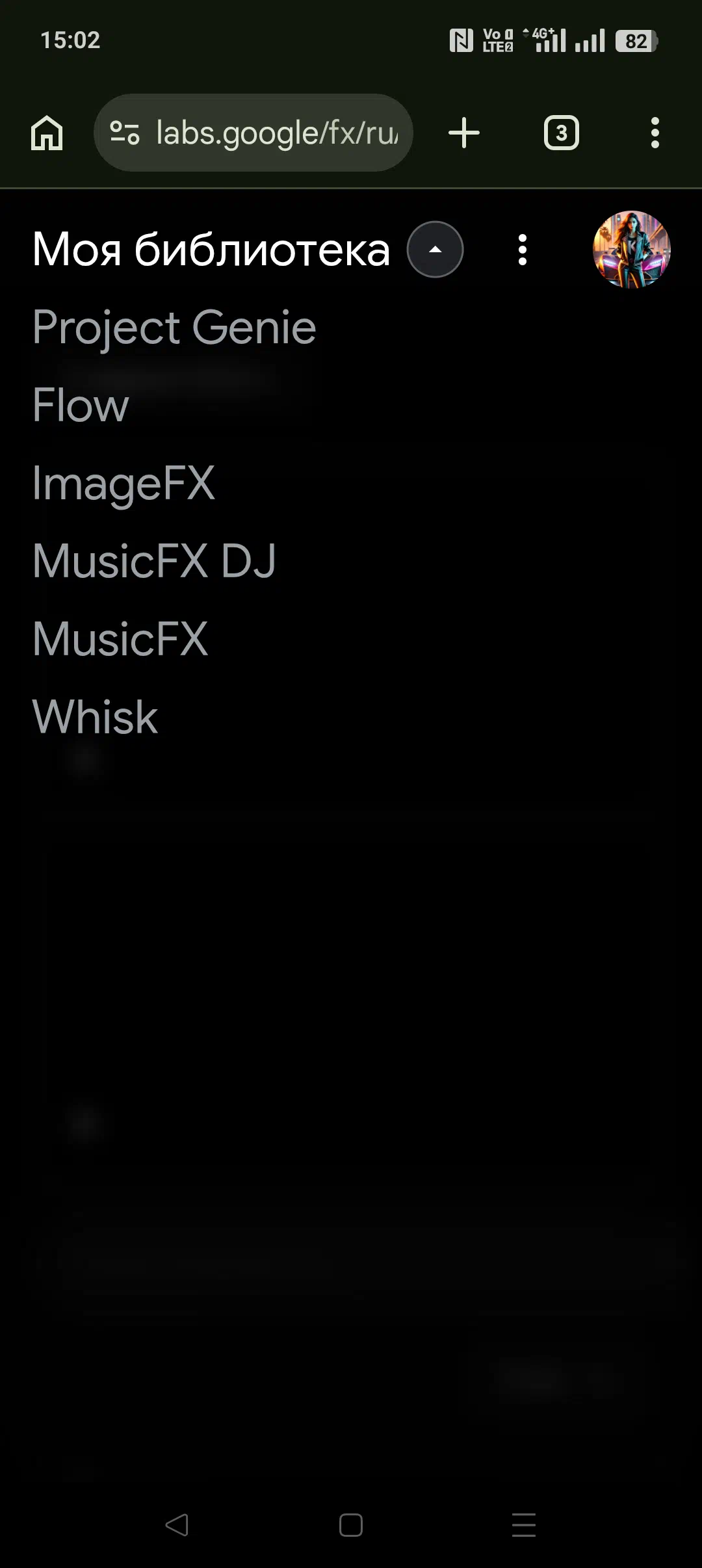The image size is (702, 1568).
Task: Tap the browser home button
Action: [x=47, y=133]
